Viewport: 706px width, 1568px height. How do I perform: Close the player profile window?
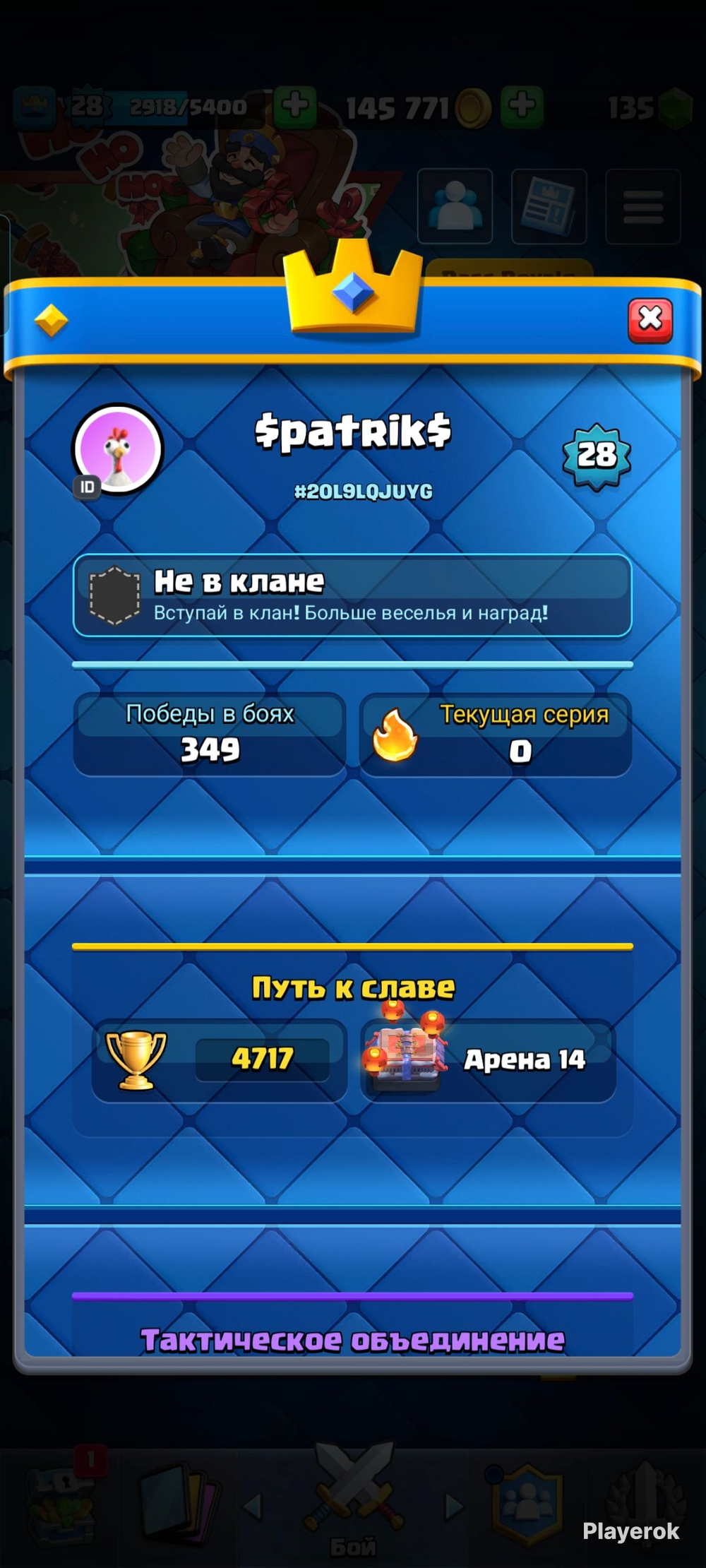(650, 320)
